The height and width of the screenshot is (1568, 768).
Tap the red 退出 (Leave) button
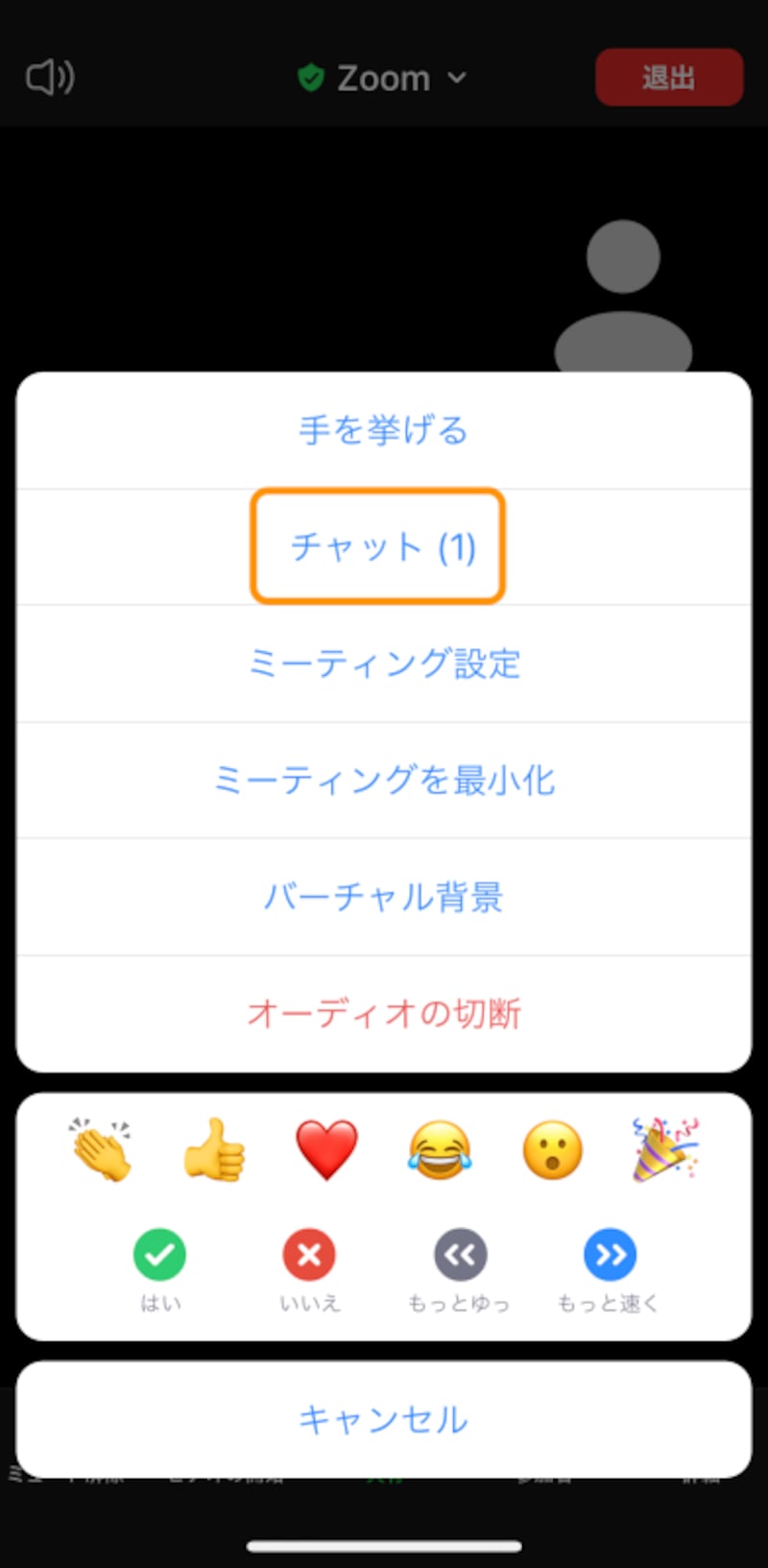[x=669, y=77]
